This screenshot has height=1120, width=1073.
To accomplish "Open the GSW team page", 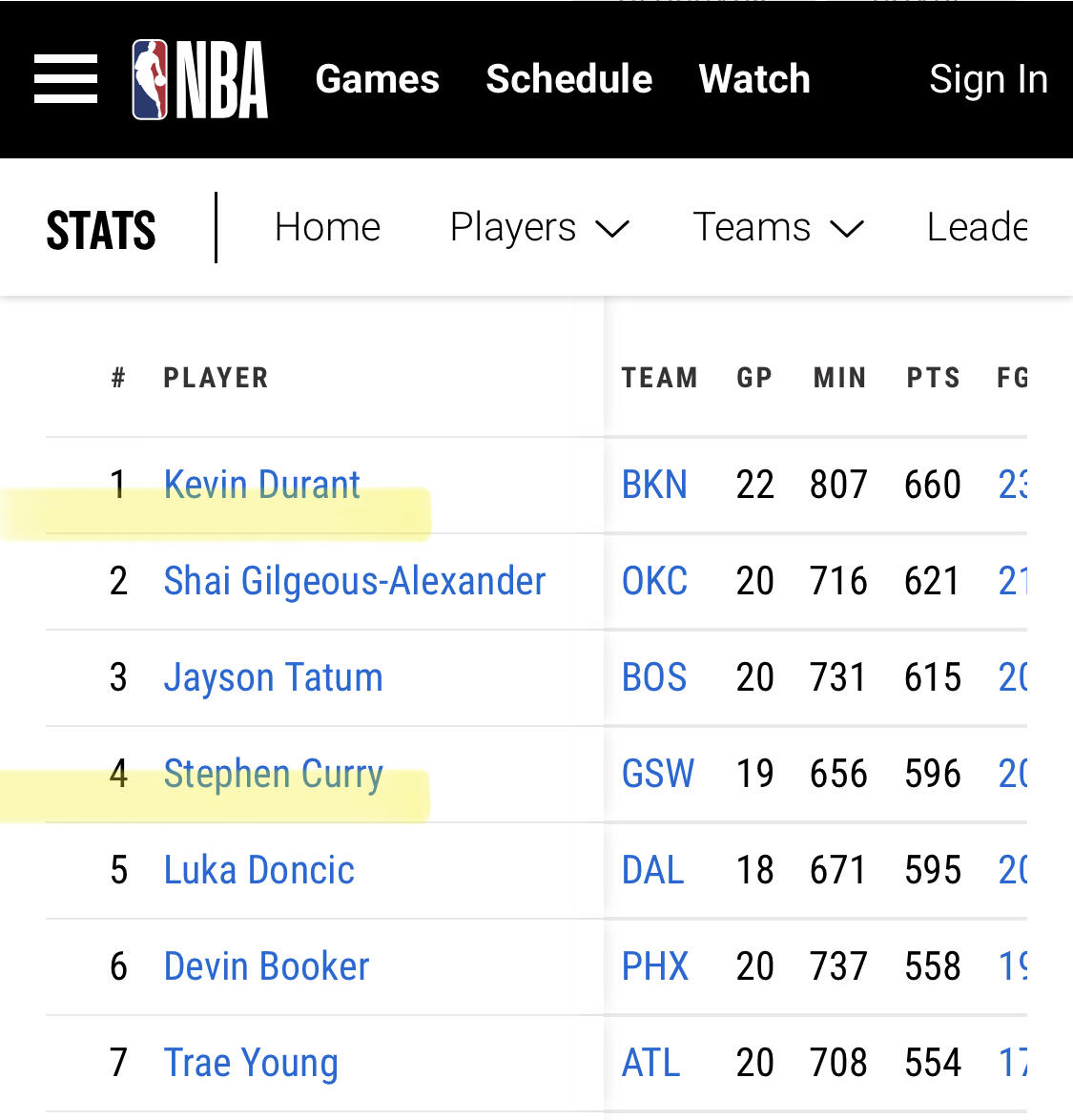I will pyautogui.click(x=657, y=774).
